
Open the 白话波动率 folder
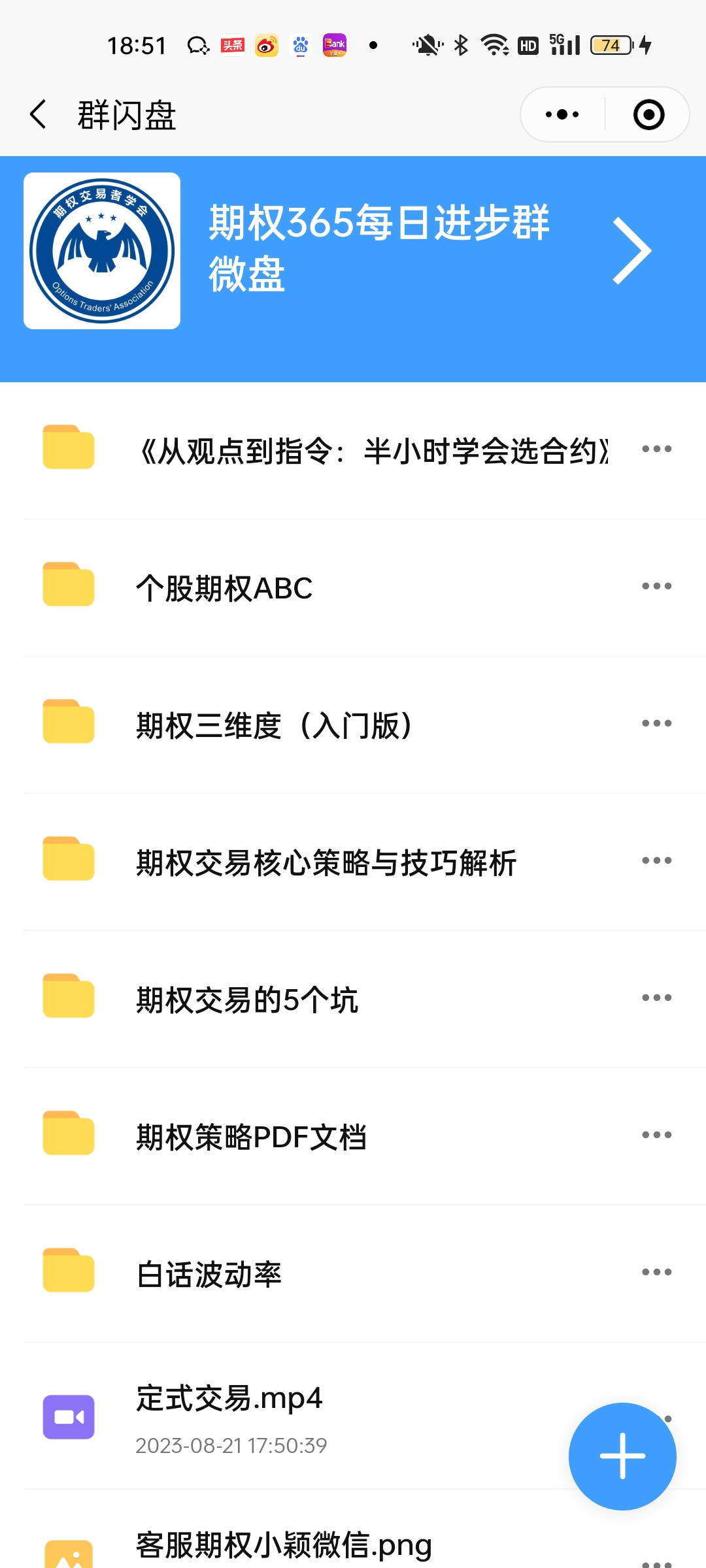coord(209,1274)
